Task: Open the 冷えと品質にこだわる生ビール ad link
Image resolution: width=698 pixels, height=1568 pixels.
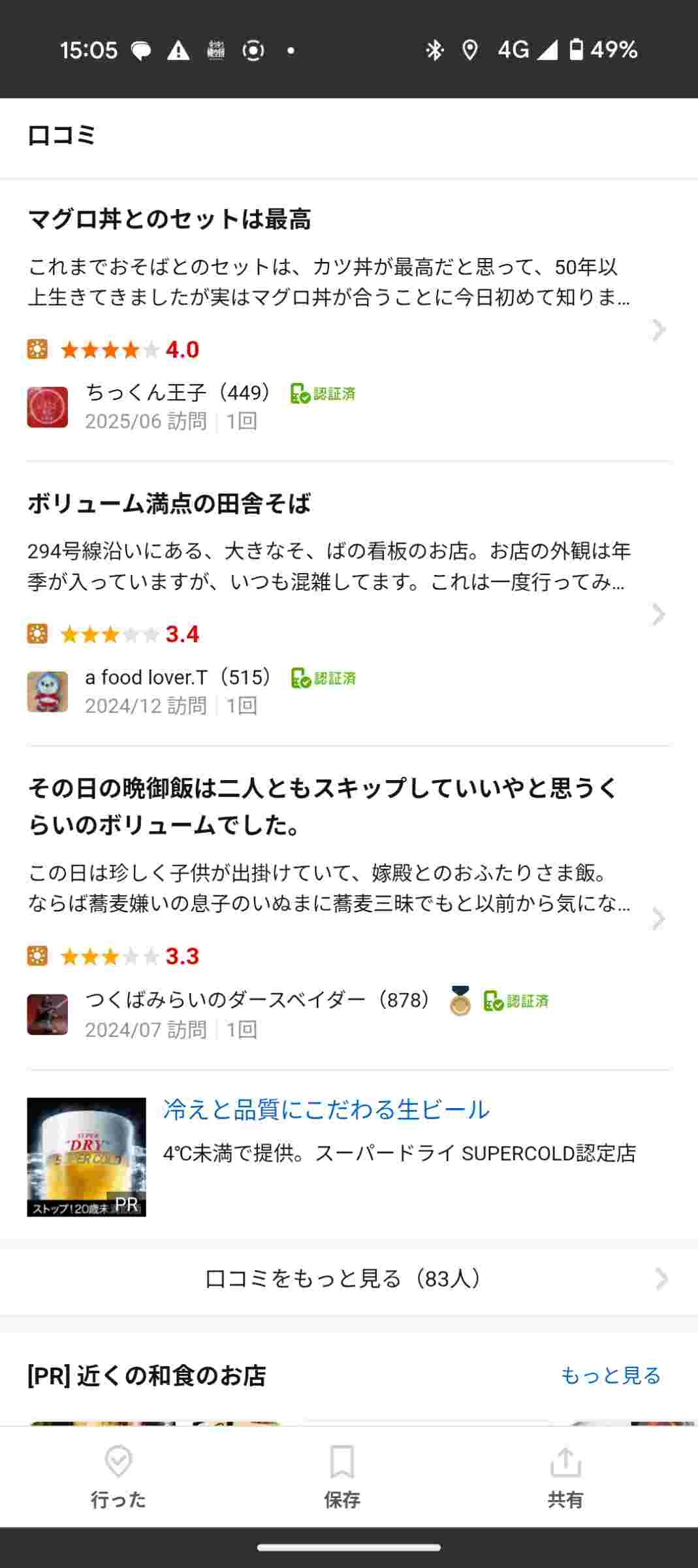Action: (x=326, y=1110)
